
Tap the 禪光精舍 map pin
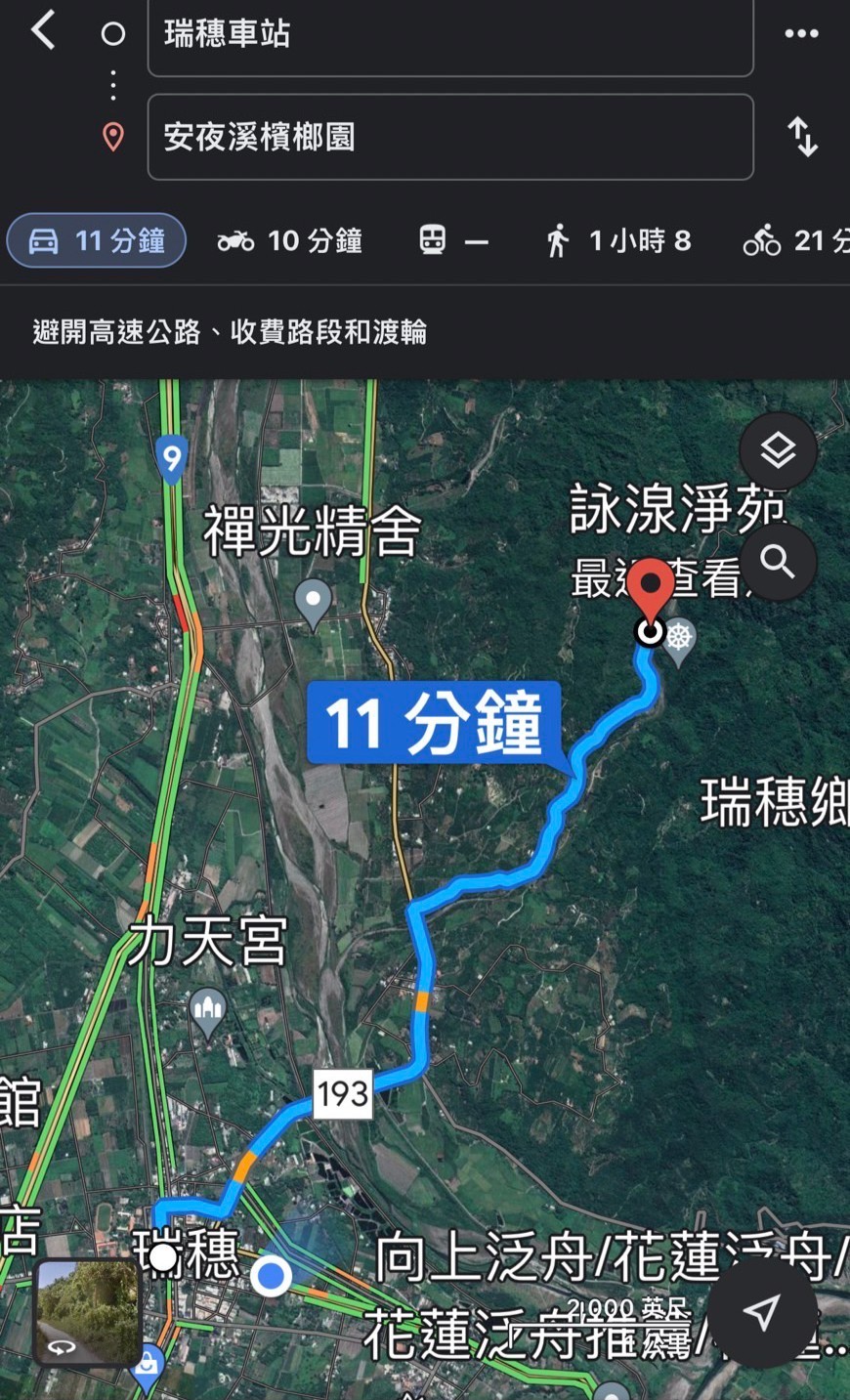pyautogui.click(x=313, y=603)
